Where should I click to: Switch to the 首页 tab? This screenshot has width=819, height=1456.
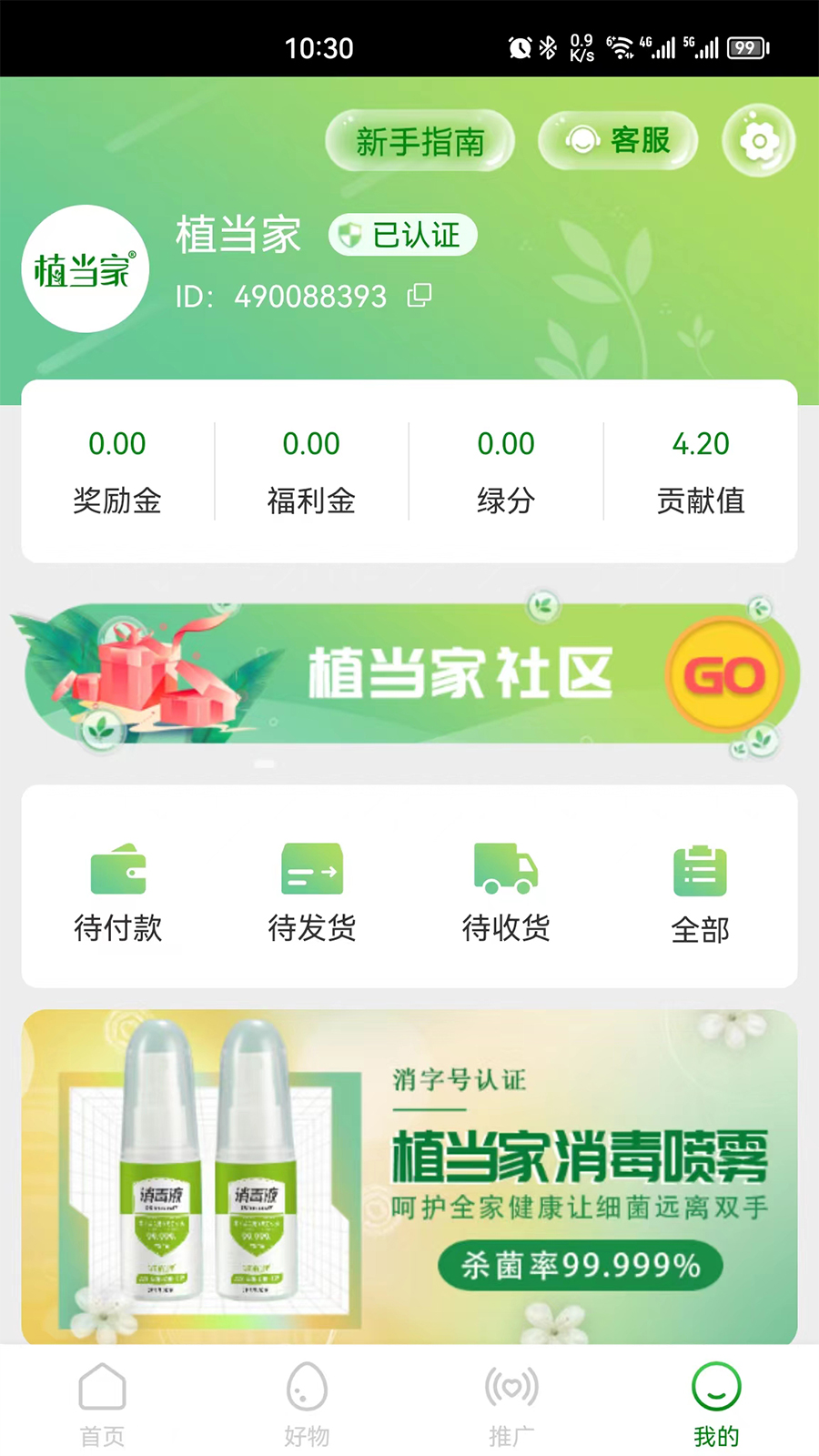[x=102, y=1401]
